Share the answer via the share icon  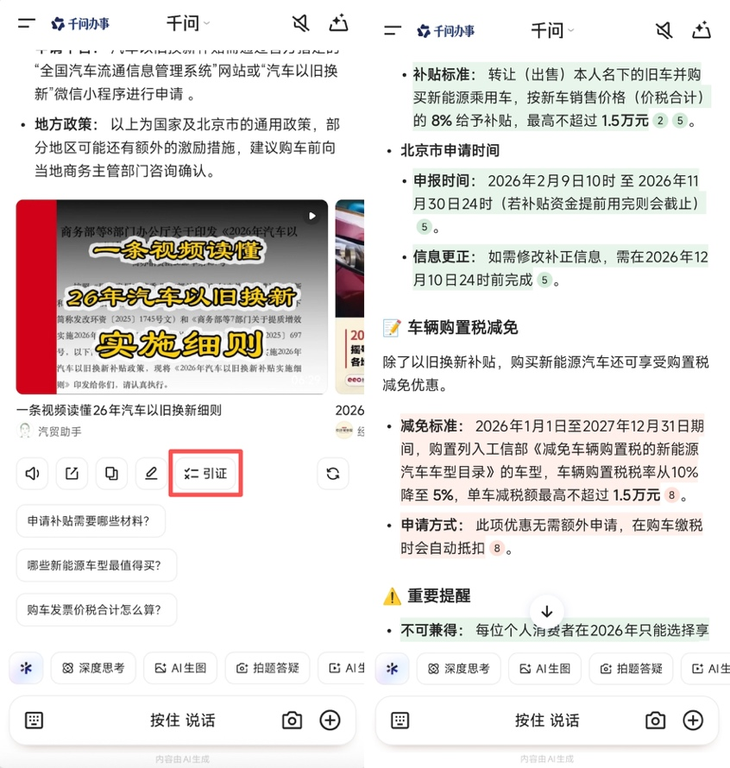click(x=72, y=473)
